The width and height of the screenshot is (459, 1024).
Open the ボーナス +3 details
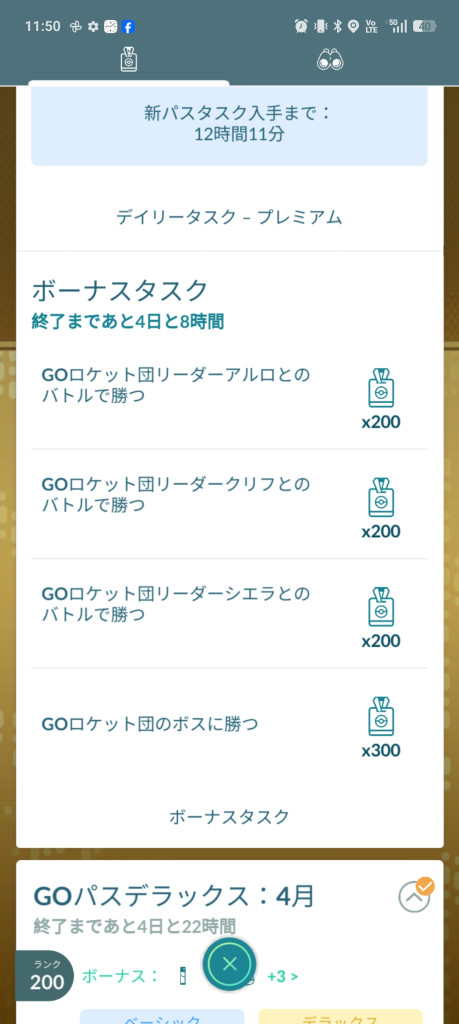[x=283, y=977]
